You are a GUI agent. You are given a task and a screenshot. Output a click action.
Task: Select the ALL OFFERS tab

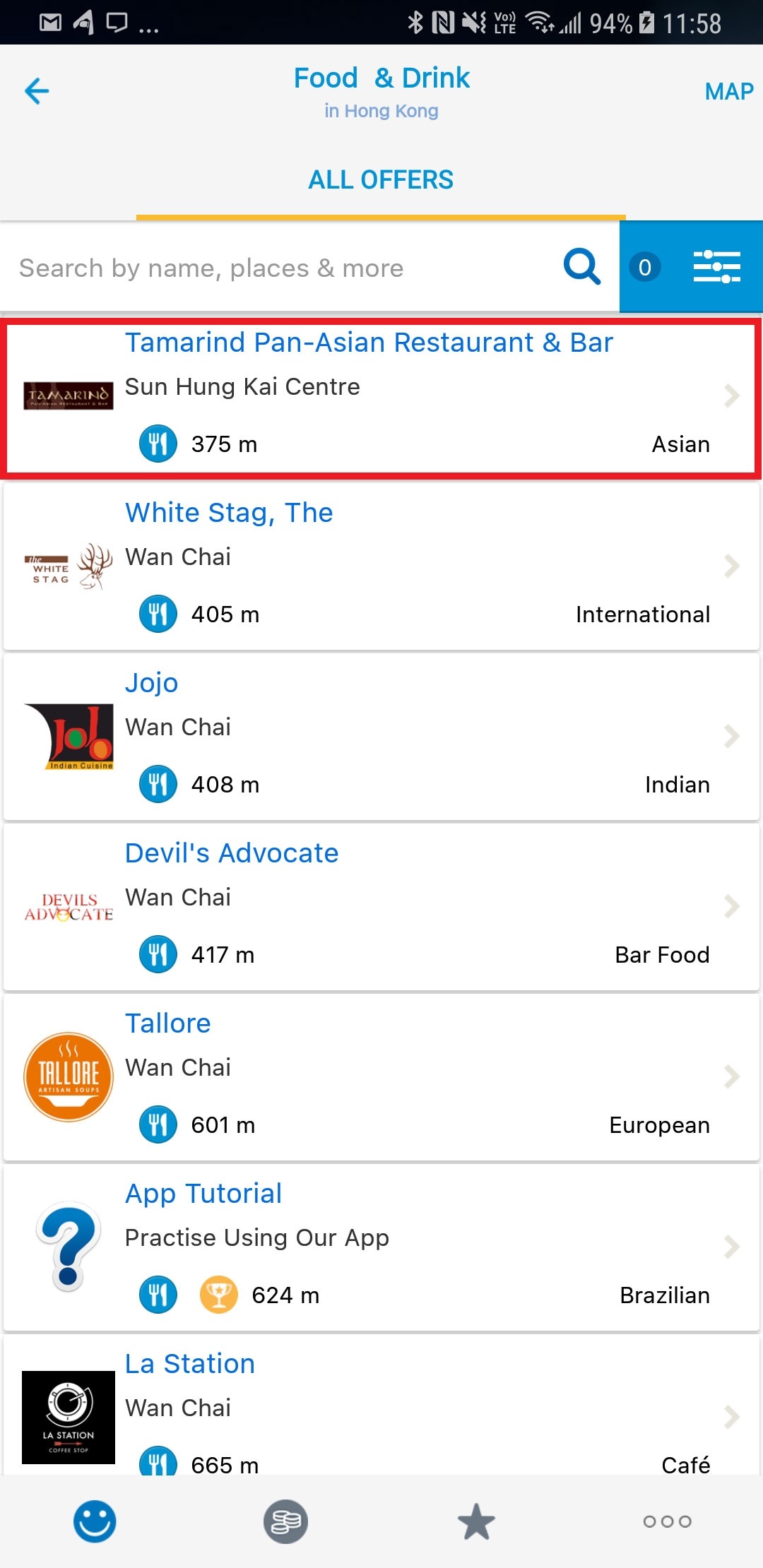pyautogui.click(x=381, y=179)
